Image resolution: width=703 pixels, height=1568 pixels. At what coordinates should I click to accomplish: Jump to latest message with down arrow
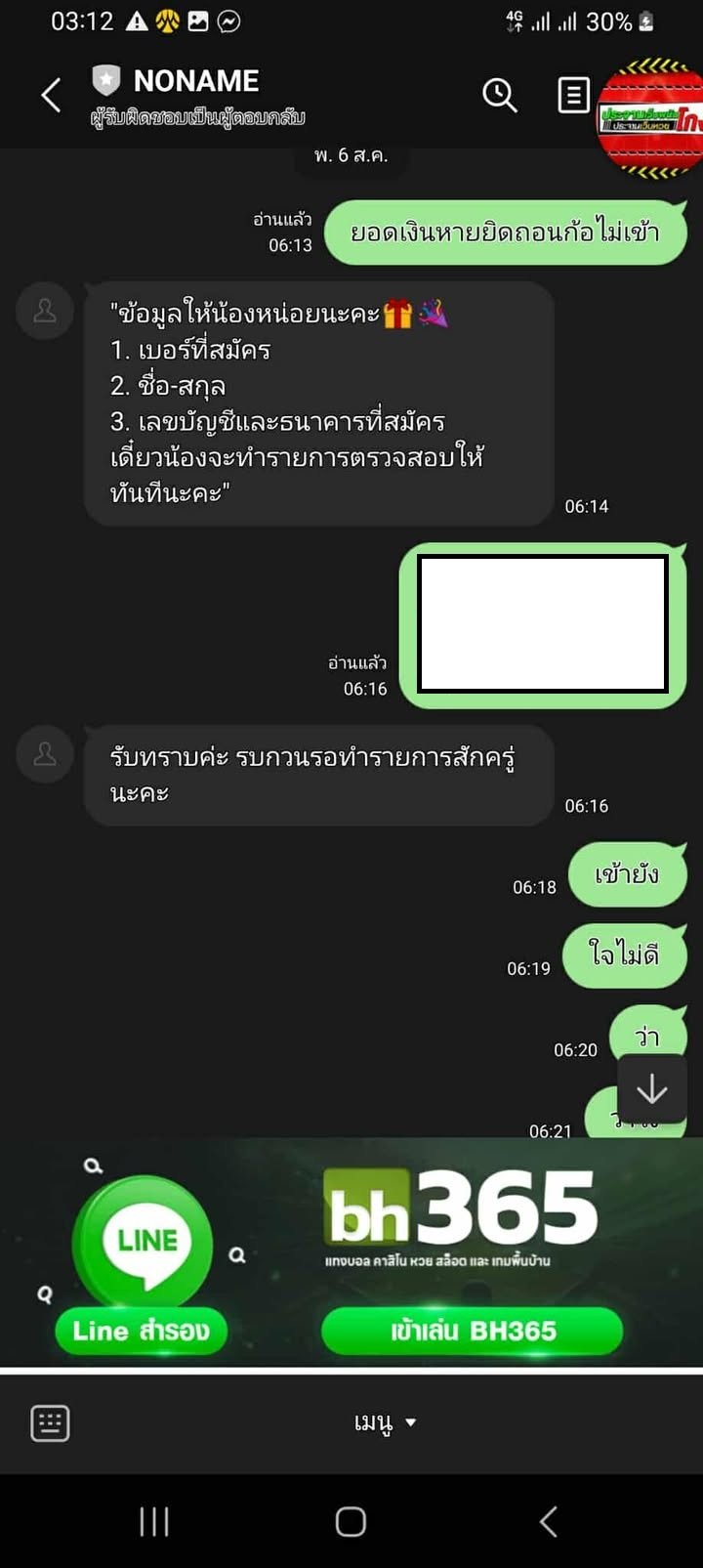[651, 1089]
